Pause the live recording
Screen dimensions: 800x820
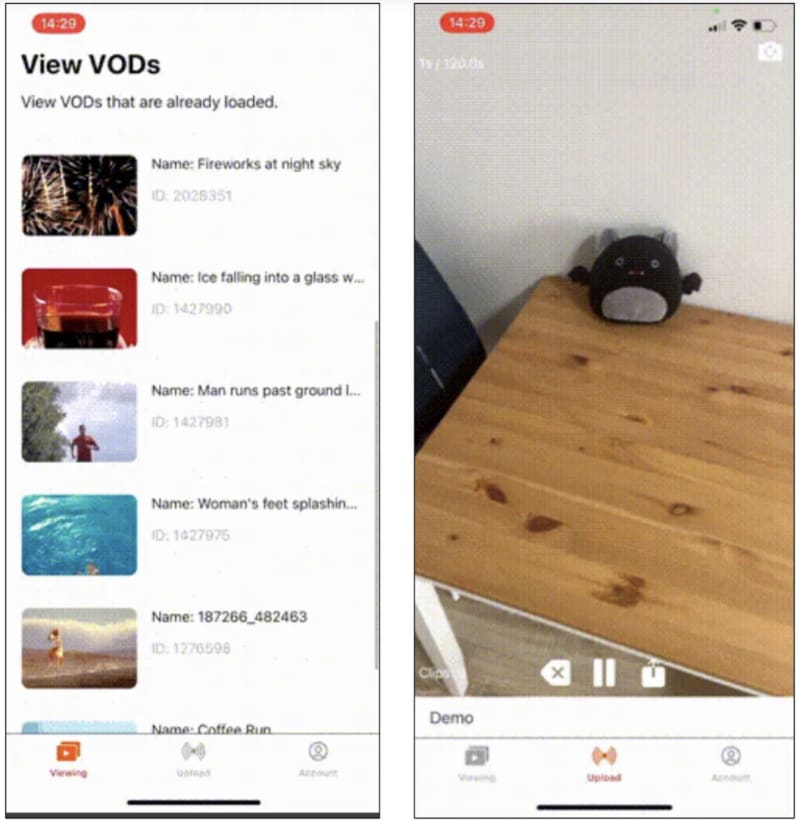(x=604, y=673)
